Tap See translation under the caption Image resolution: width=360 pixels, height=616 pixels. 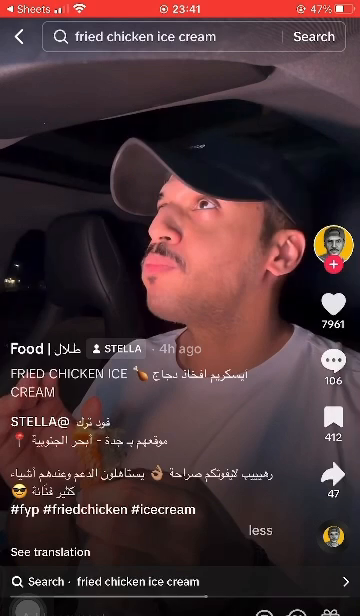50,552
